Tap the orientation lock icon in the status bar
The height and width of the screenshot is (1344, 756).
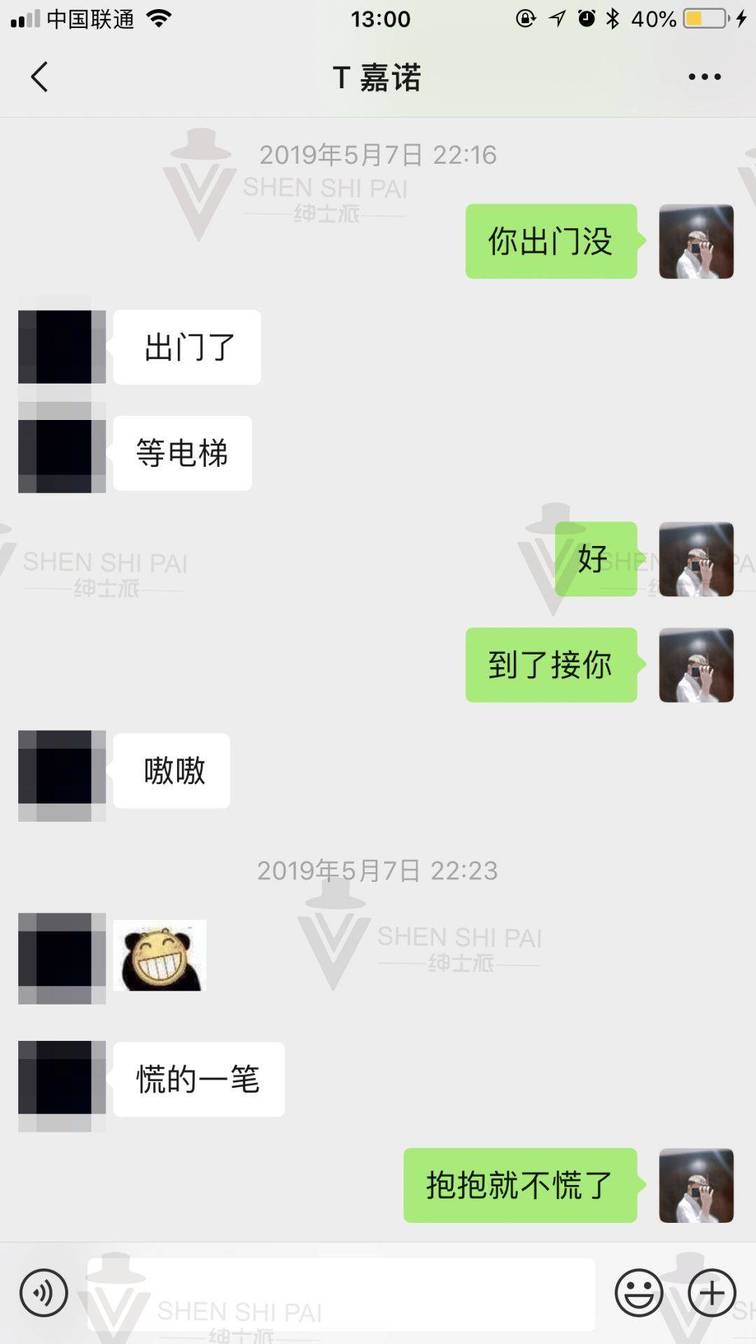point(524,17)
